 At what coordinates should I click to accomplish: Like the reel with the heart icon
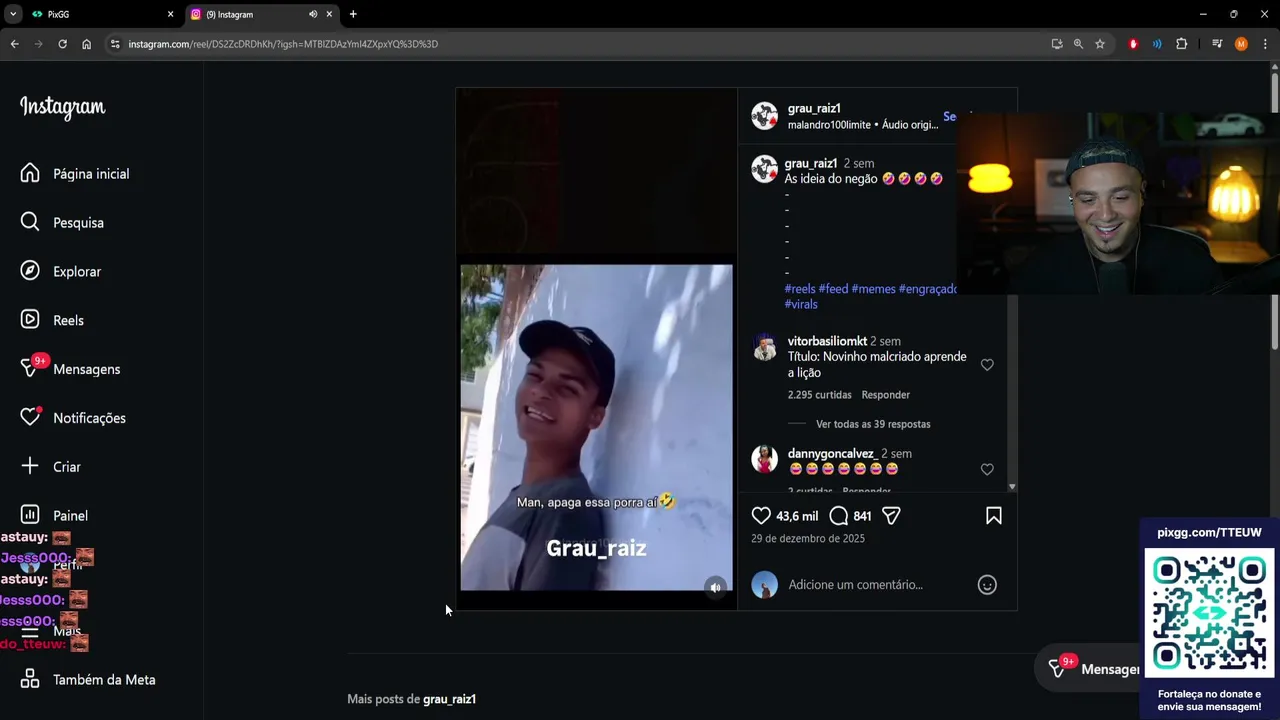point(761,516)
